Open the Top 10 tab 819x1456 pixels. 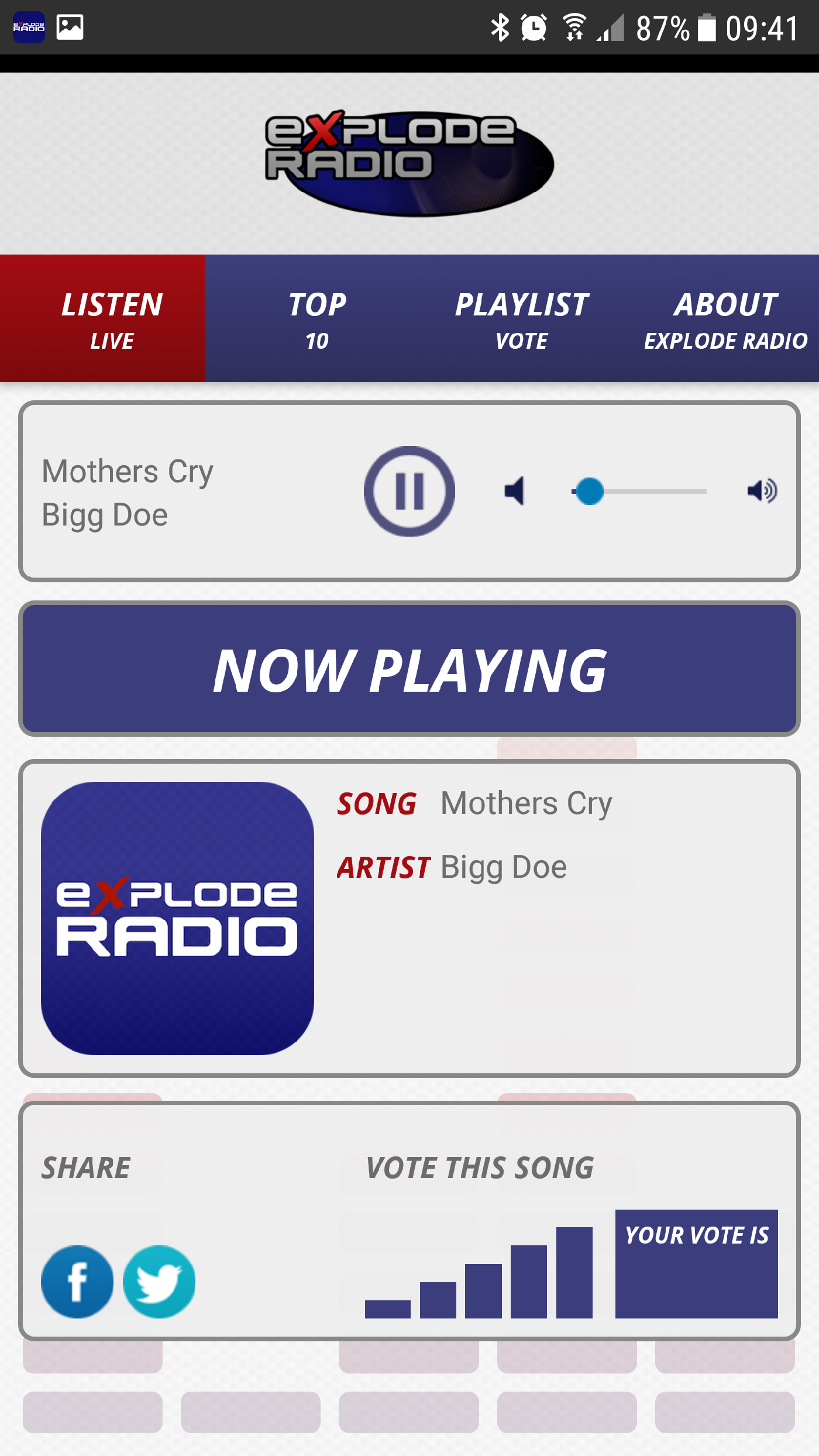pos(317,319)
